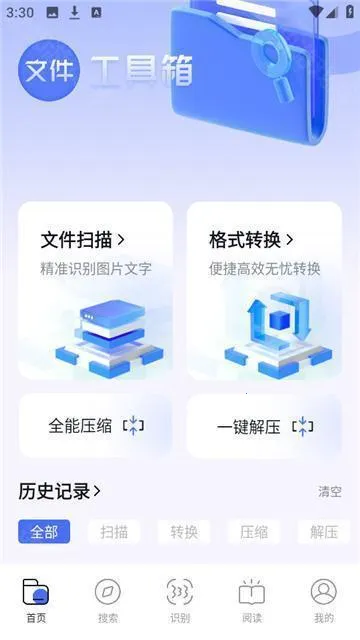The height and width of the screenshot is (640, 360).
Task: Switch to the 首页 tab
Action: click(x=36, y=601)
